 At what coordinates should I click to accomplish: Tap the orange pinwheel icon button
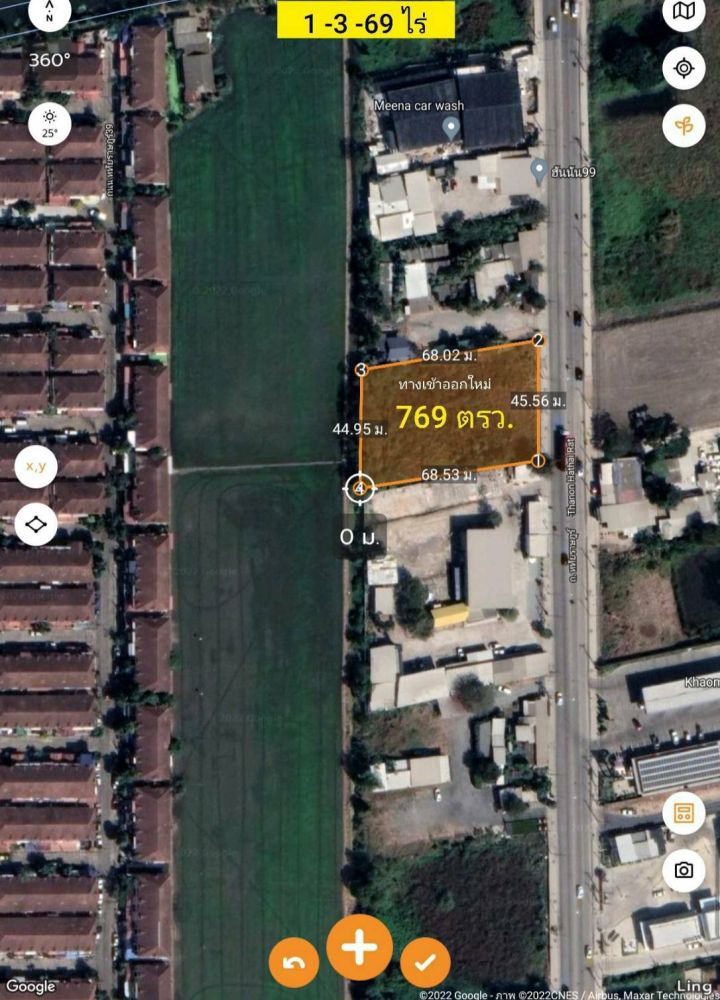[684, 126]
